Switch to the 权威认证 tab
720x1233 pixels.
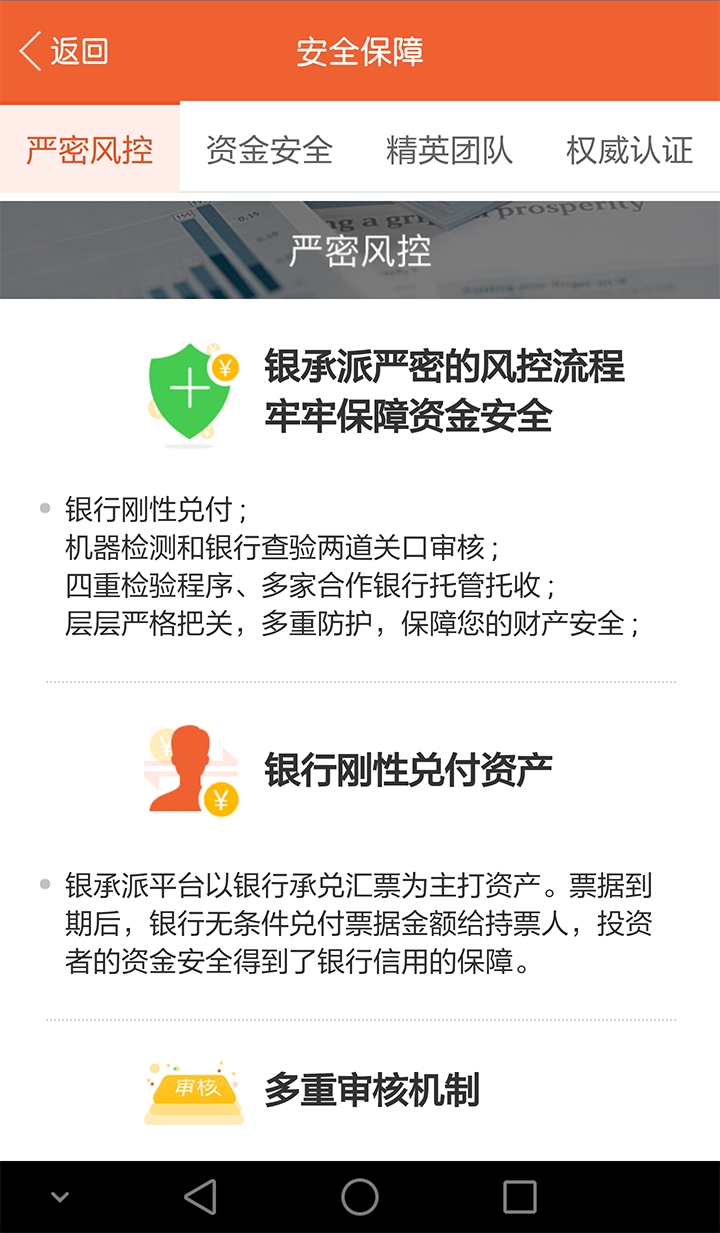point(629,150)
